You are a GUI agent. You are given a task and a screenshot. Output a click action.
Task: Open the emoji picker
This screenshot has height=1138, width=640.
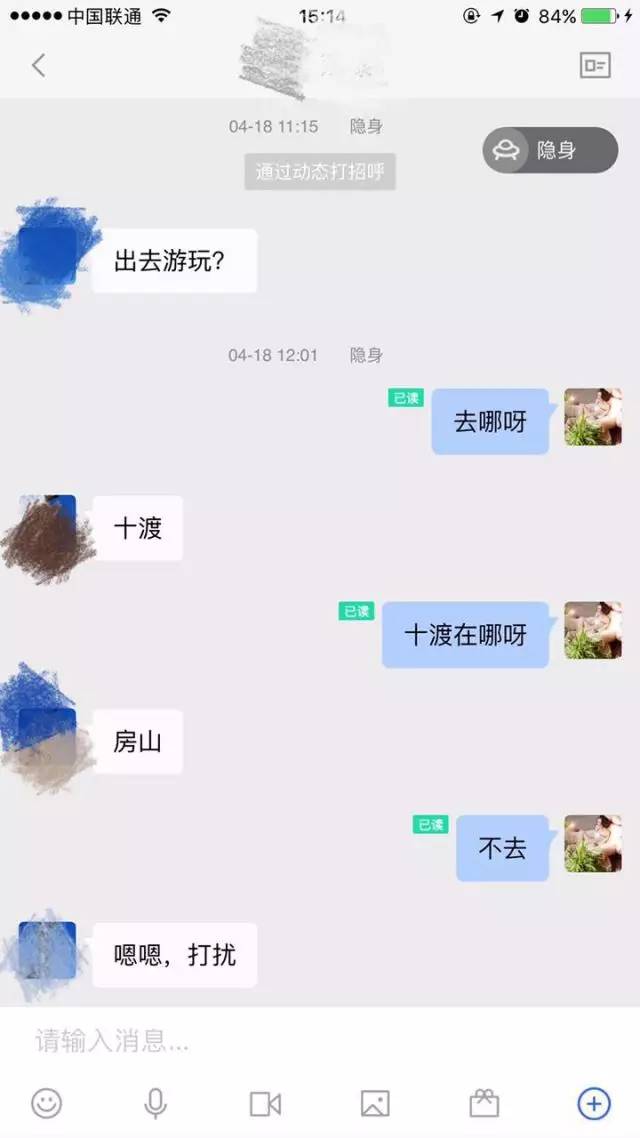point(46,1103)
